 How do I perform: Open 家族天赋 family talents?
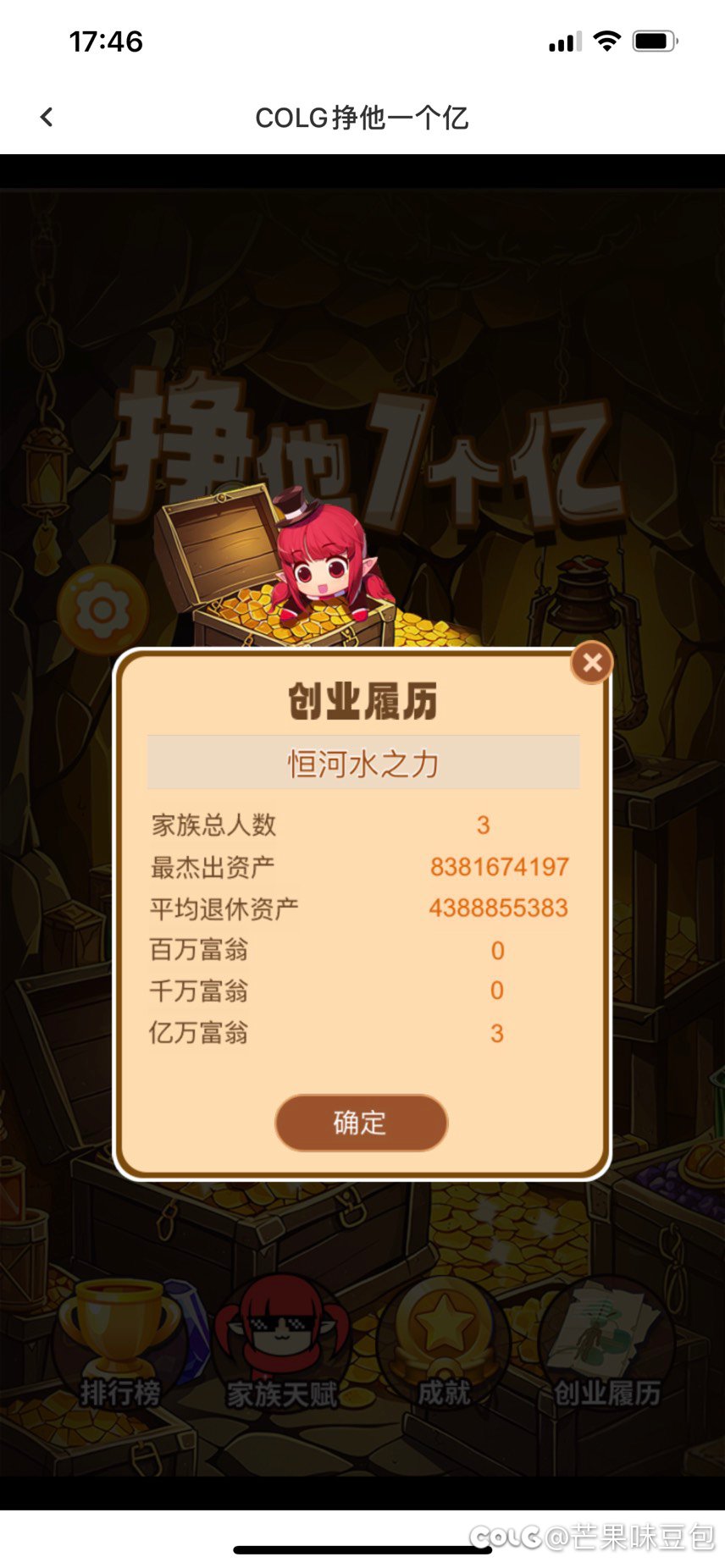point(282,1344)
